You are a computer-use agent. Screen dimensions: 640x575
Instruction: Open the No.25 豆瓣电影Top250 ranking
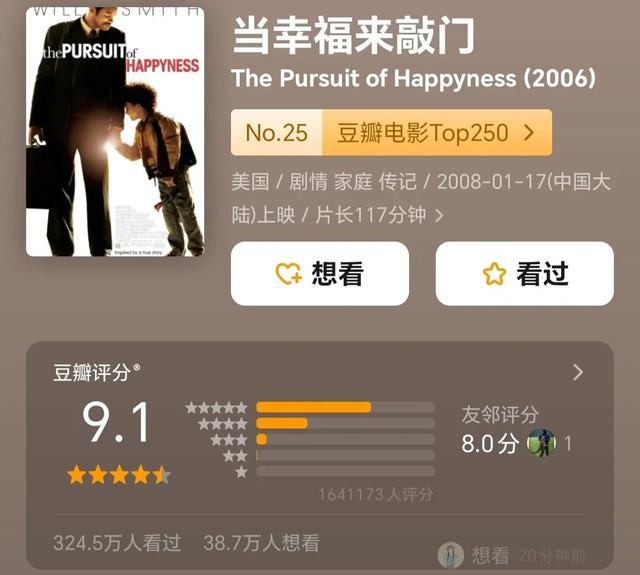391,133
